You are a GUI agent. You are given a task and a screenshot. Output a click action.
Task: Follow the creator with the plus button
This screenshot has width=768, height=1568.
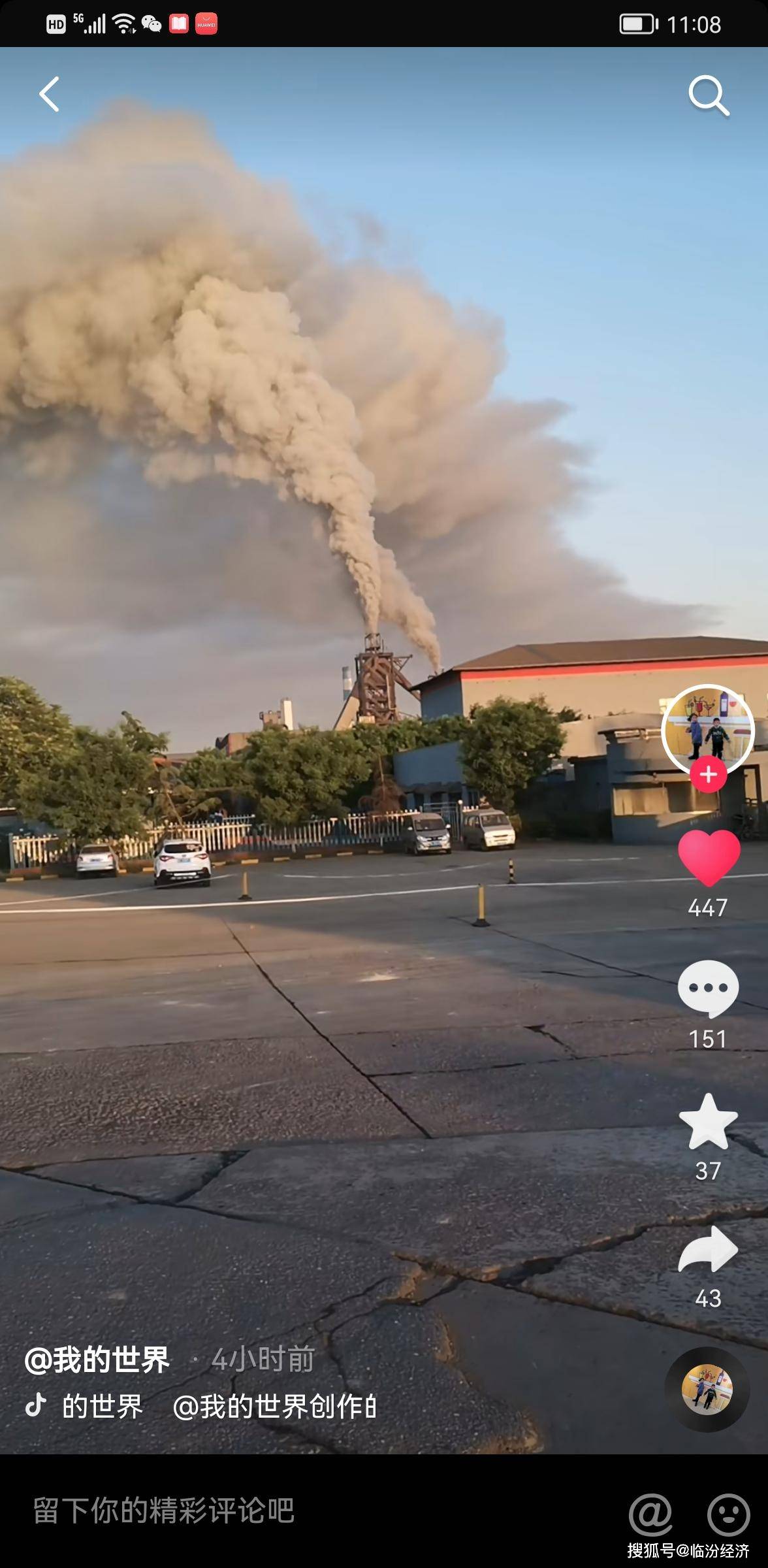(x=709, y=775)
